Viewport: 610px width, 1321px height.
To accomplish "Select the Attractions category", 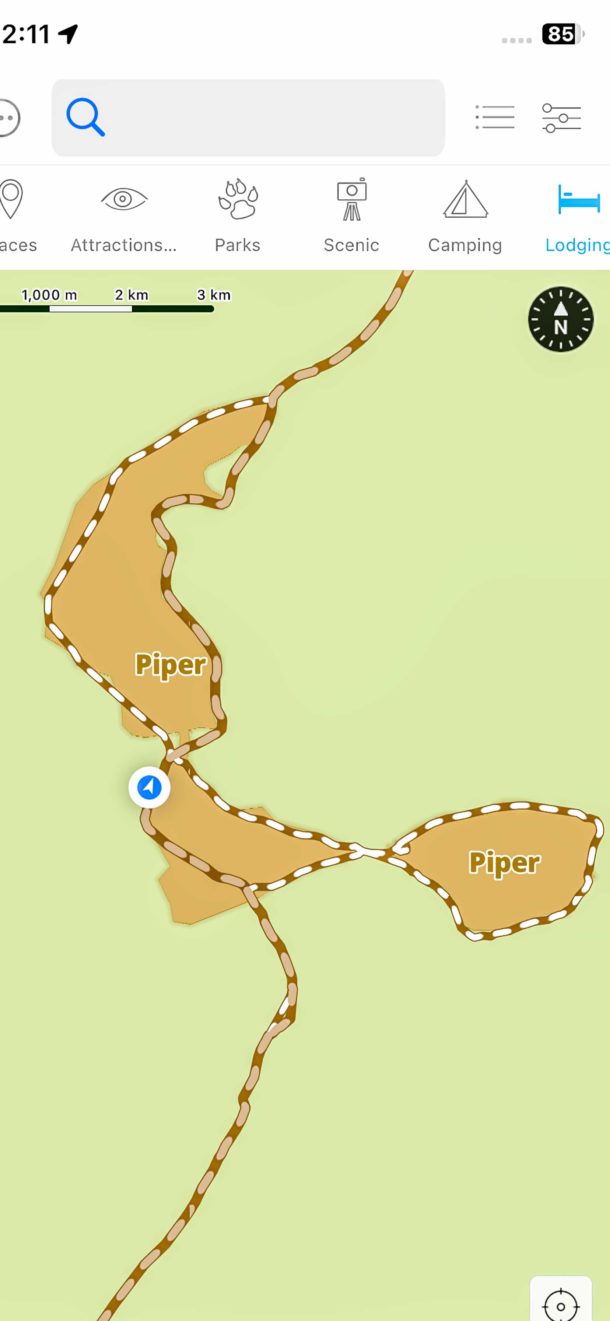I will [123, 216].
